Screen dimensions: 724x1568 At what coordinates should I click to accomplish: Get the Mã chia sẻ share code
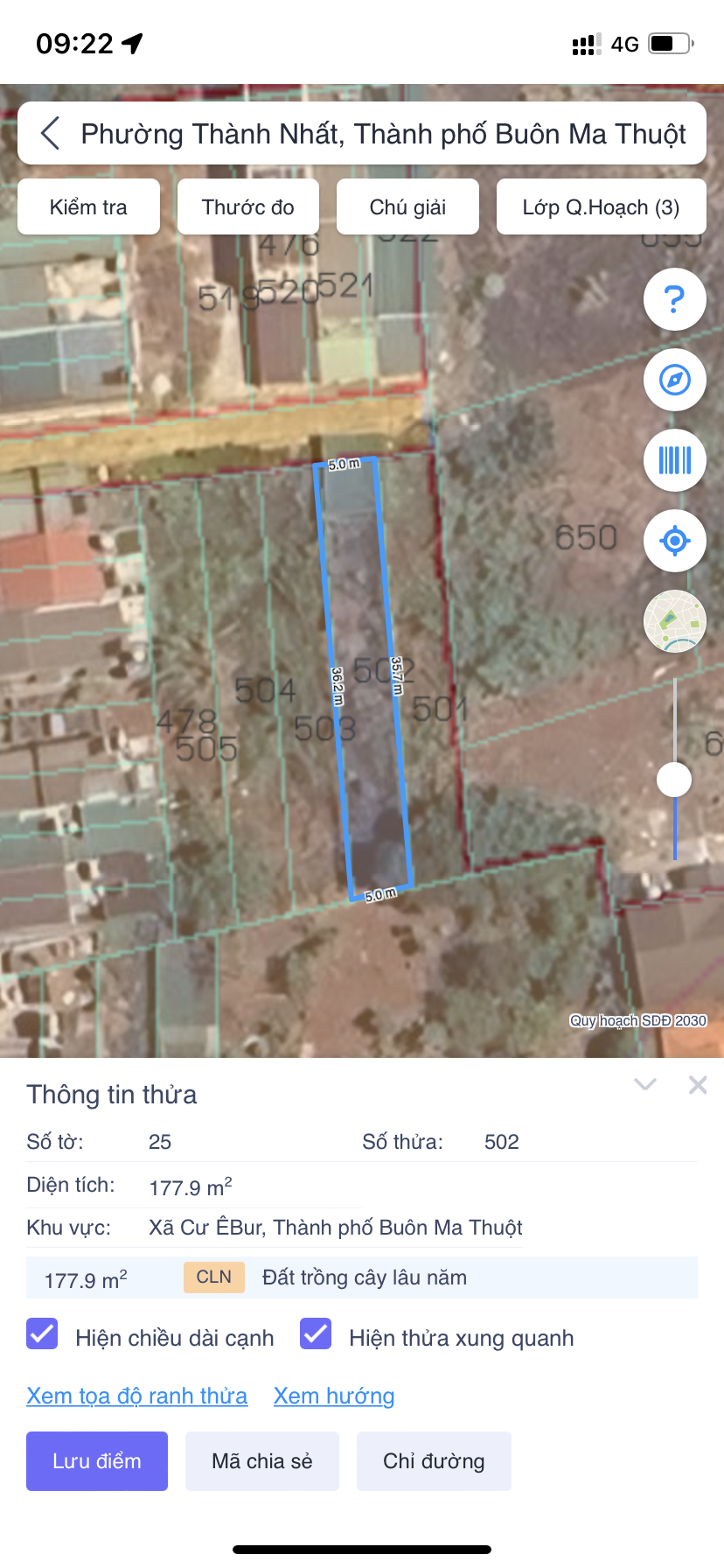(x=262, y=1461)
